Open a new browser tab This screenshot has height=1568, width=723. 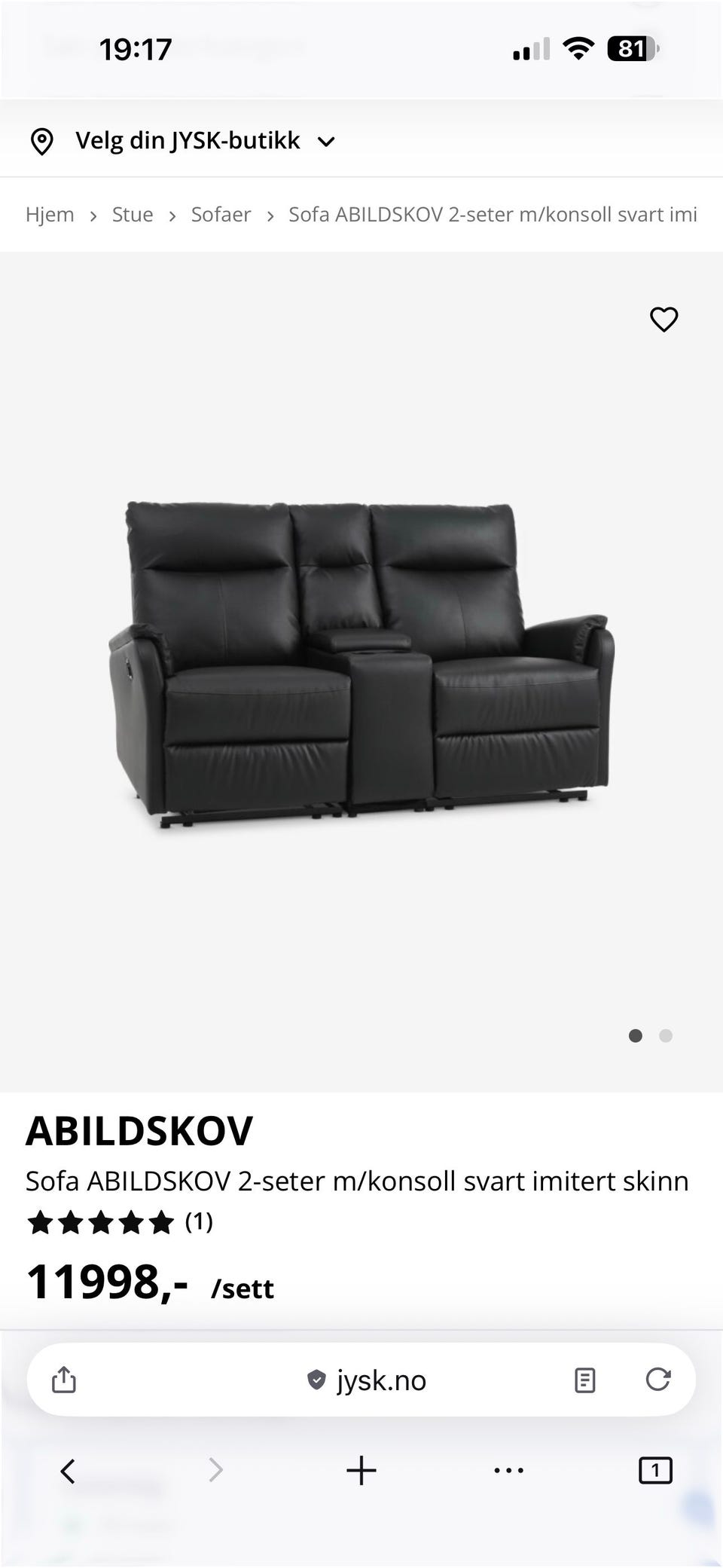point(361,1471)
